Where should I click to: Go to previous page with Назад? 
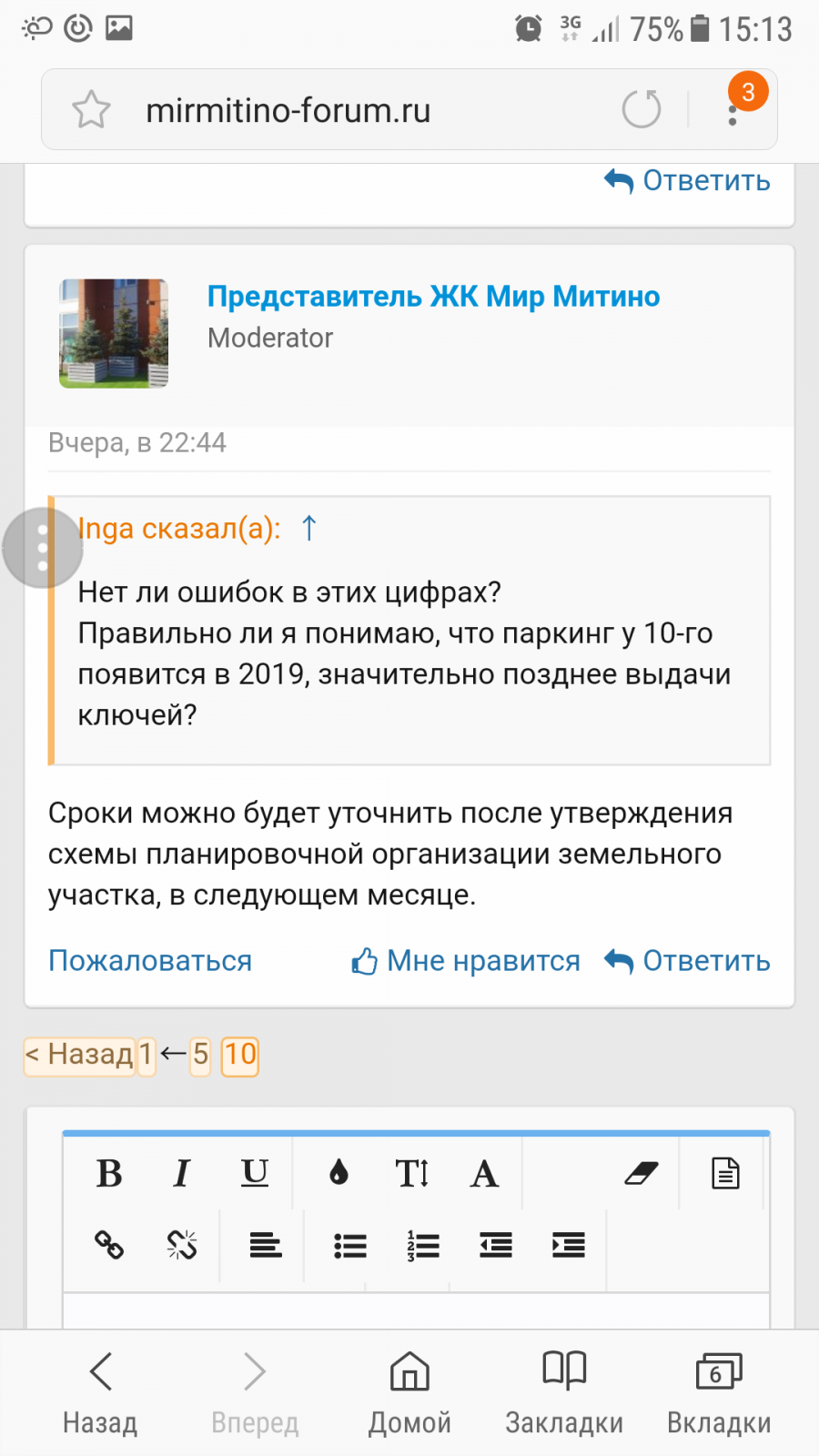pos(79,1056)
